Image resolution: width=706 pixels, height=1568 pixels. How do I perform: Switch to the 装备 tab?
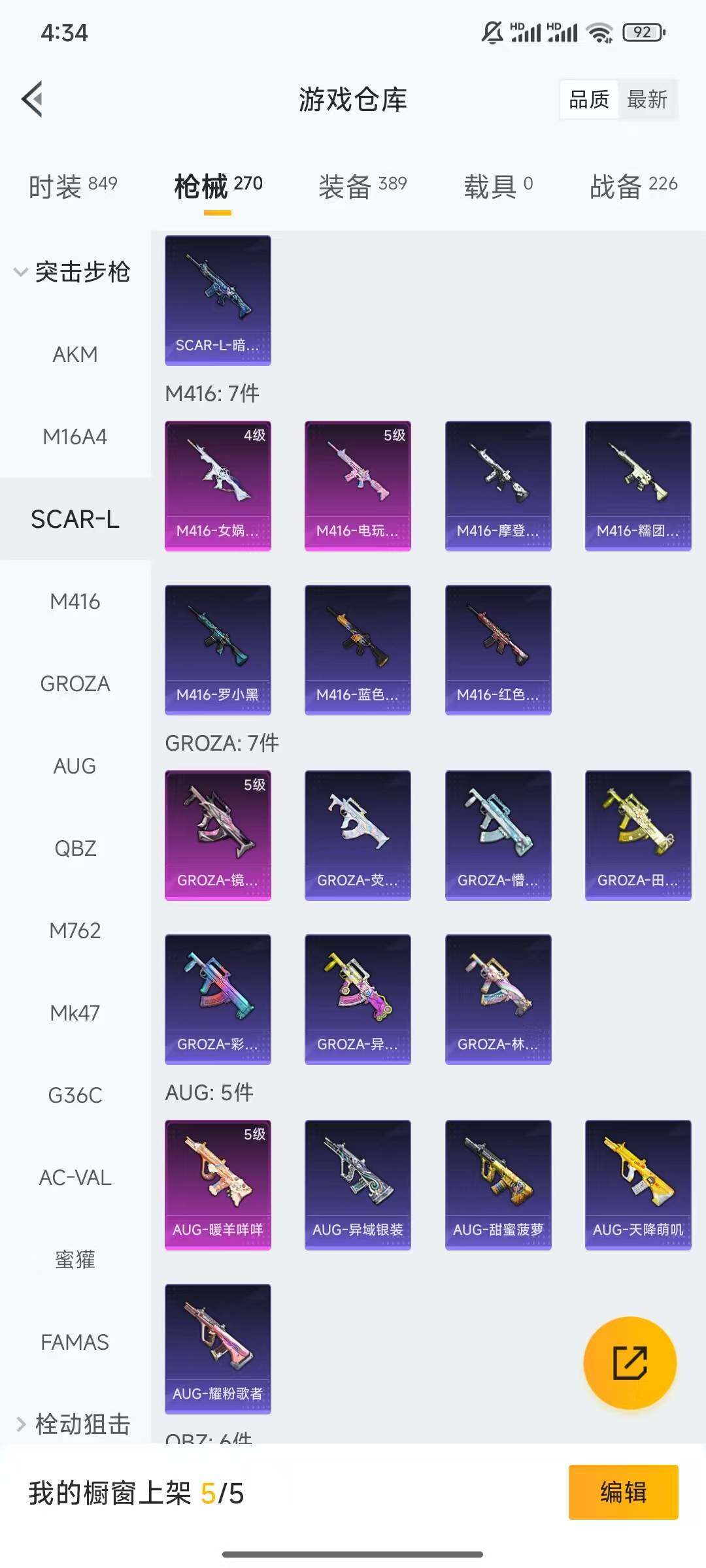[362, 186]
